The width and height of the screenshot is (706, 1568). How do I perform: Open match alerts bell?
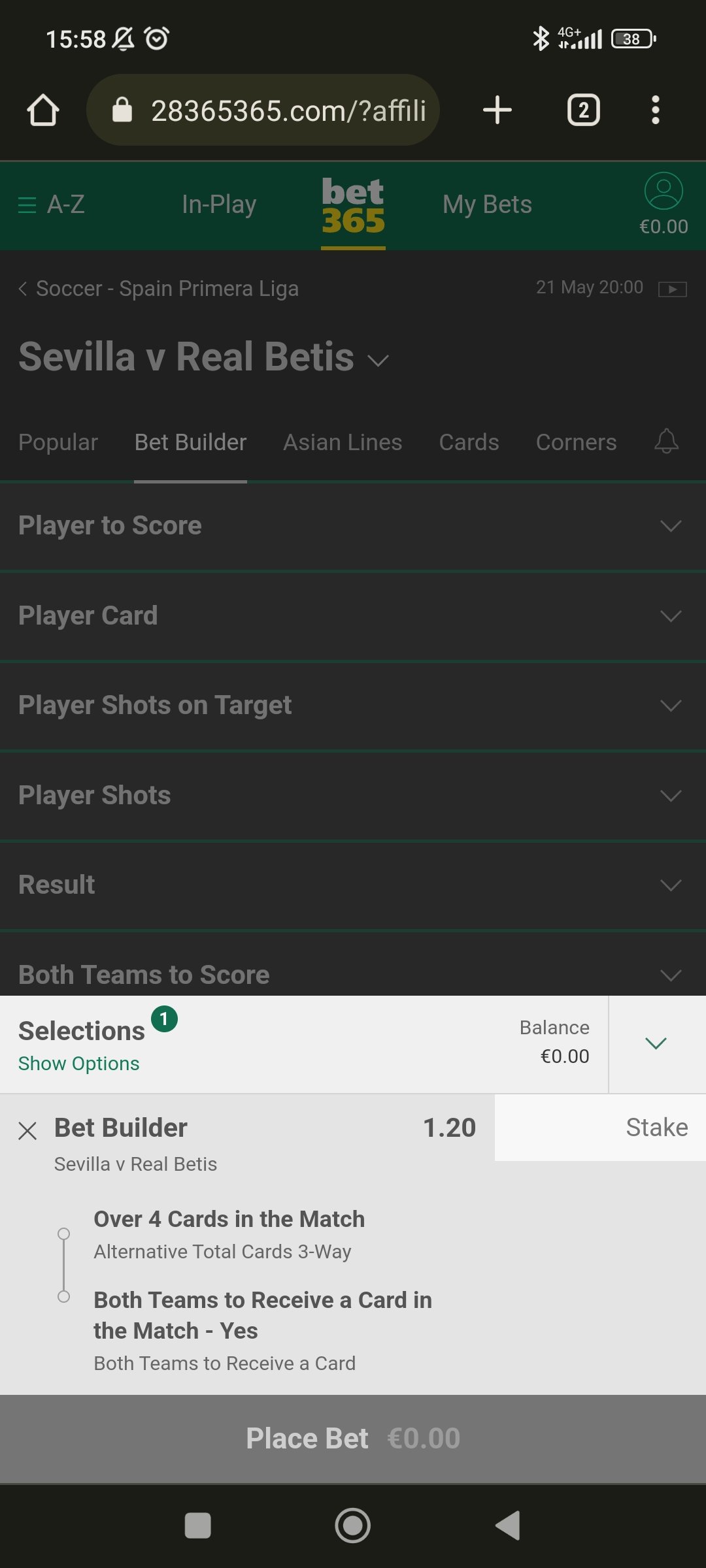tap(666, 441)
